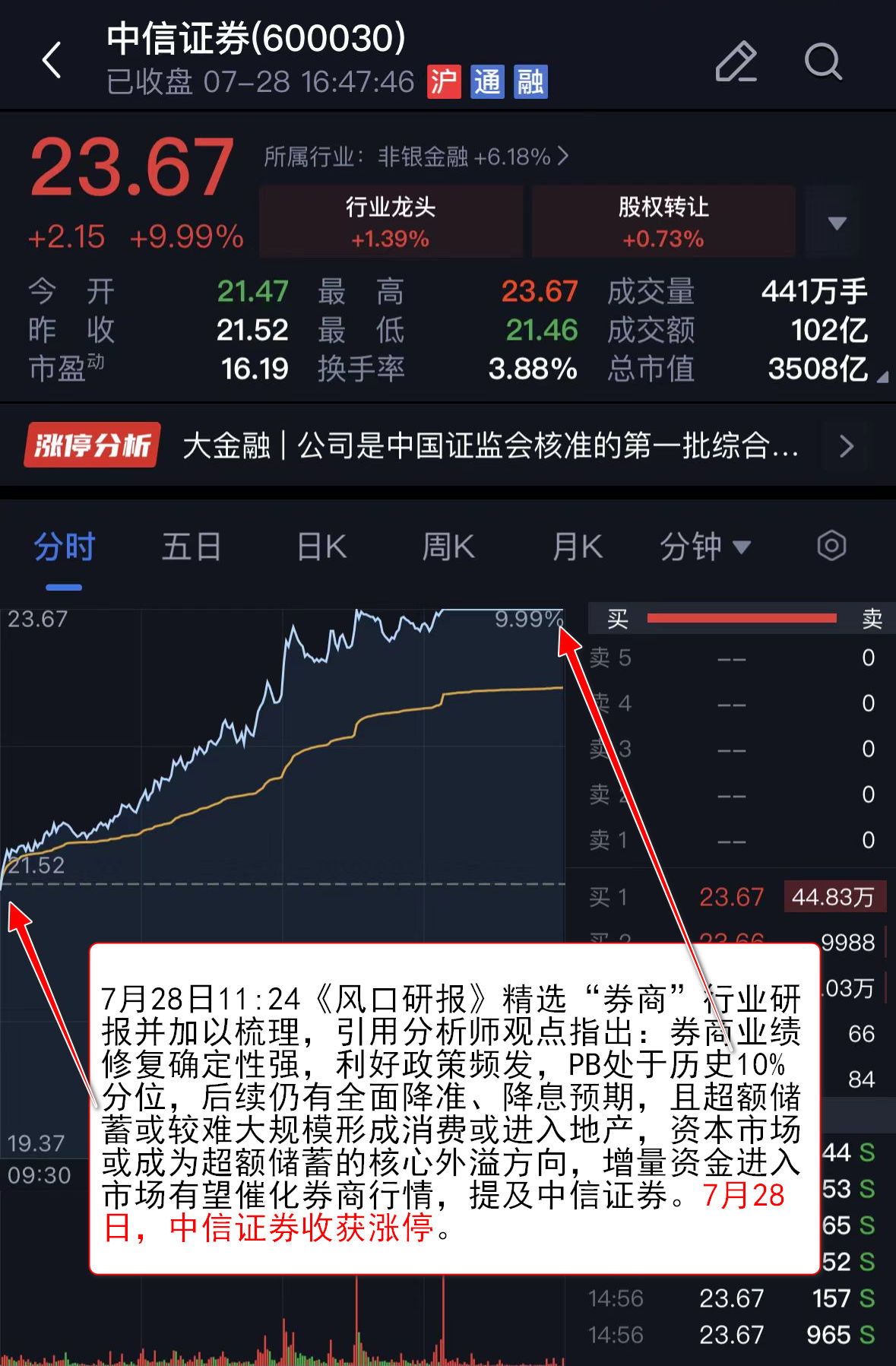Open the 非银金融 industry link
The height and width of the screenshot is (1366, 896).
pos(416,157)
